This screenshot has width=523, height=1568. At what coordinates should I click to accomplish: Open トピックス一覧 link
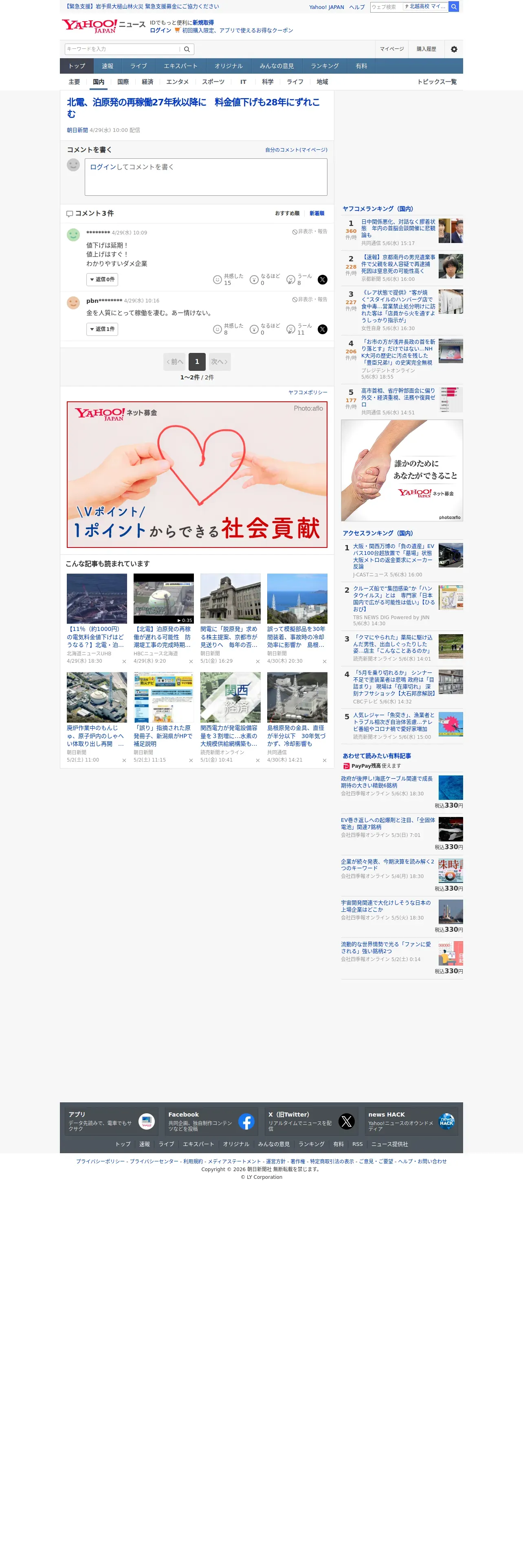(x=437, y=81)
